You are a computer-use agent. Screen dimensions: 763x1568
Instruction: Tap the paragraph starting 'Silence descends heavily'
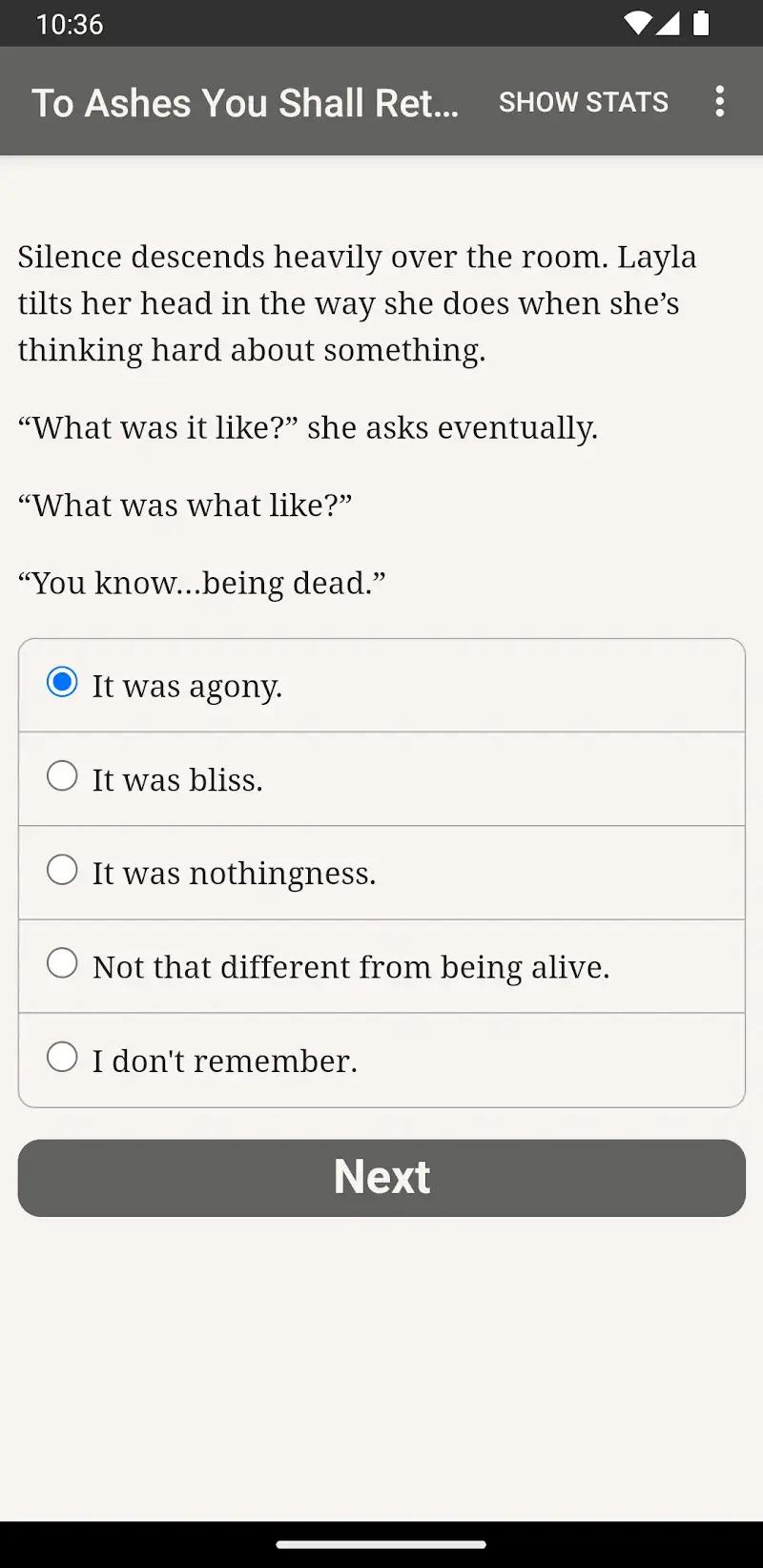tap(356, 303)
